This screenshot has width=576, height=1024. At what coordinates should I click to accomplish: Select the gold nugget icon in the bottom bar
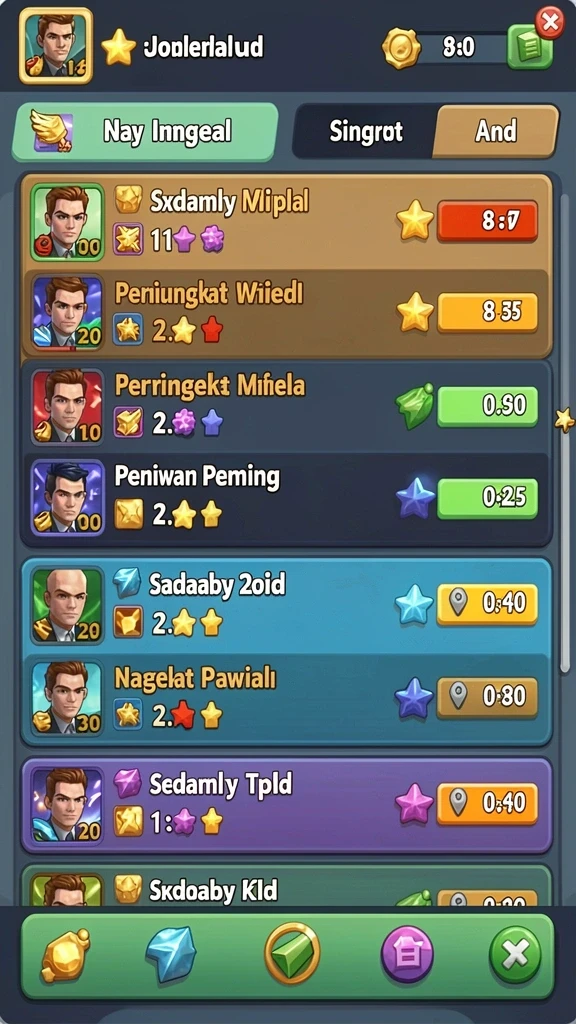coord(65,956)
